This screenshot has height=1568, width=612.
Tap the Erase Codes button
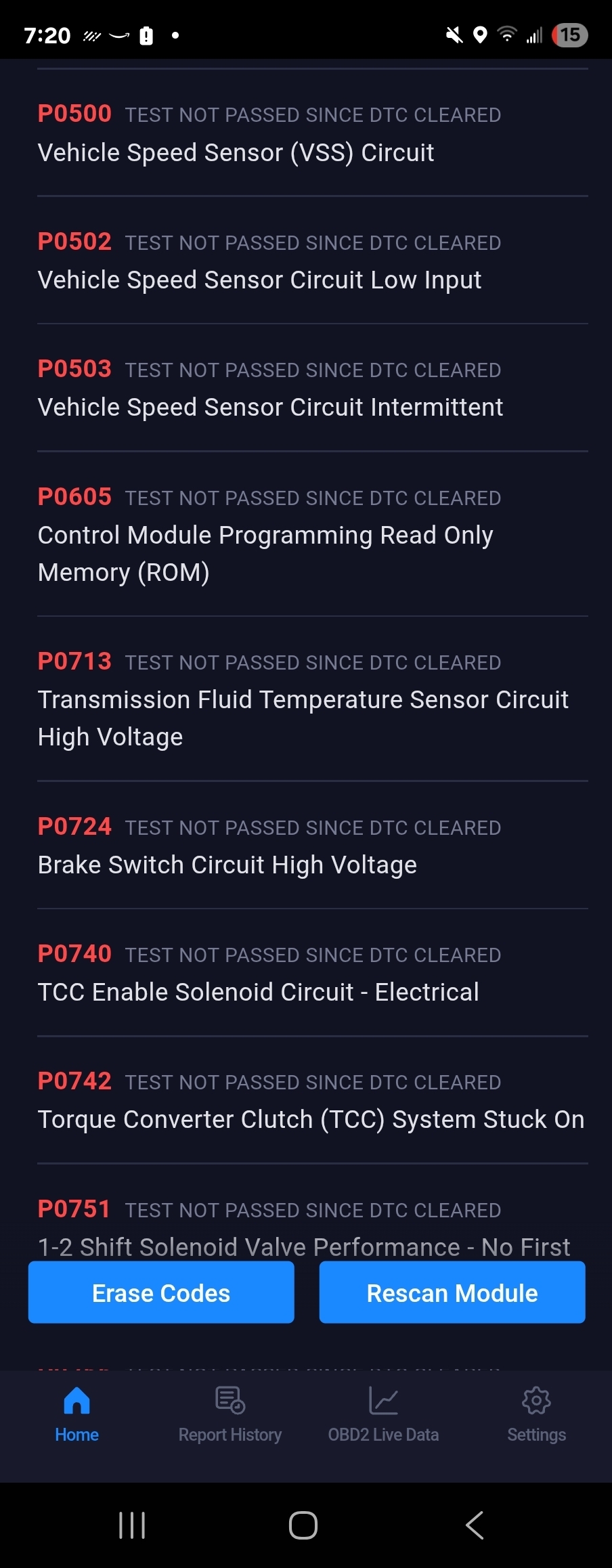pyautogui.click(x=161, y=1292)
